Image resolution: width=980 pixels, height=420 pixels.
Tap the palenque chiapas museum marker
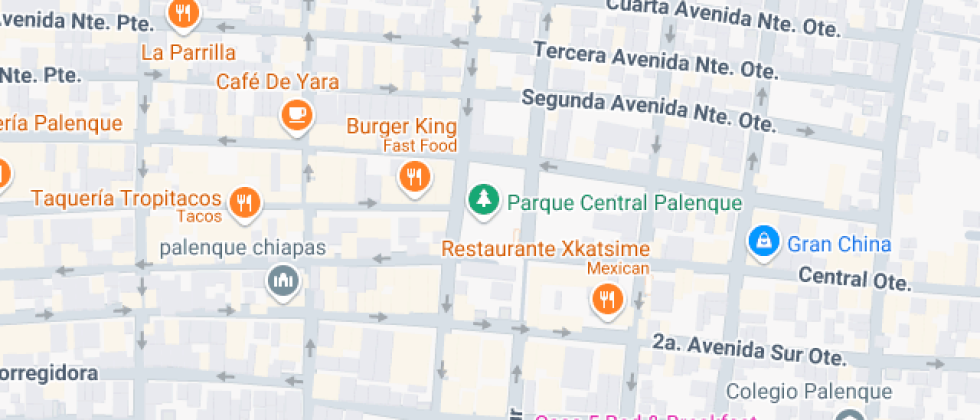coord(283,283)
